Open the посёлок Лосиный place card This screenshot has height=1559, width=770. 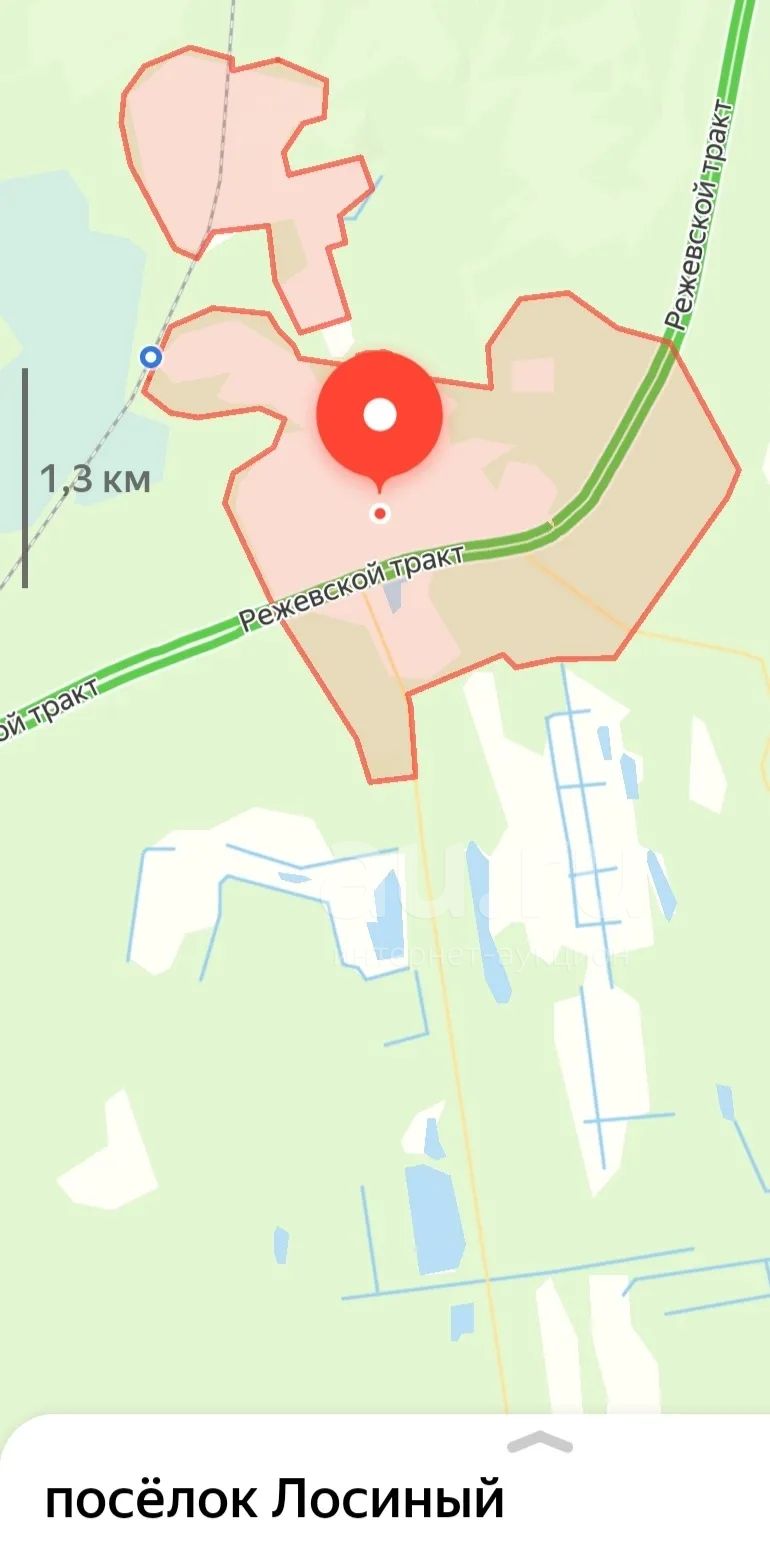pos(275,1501)
